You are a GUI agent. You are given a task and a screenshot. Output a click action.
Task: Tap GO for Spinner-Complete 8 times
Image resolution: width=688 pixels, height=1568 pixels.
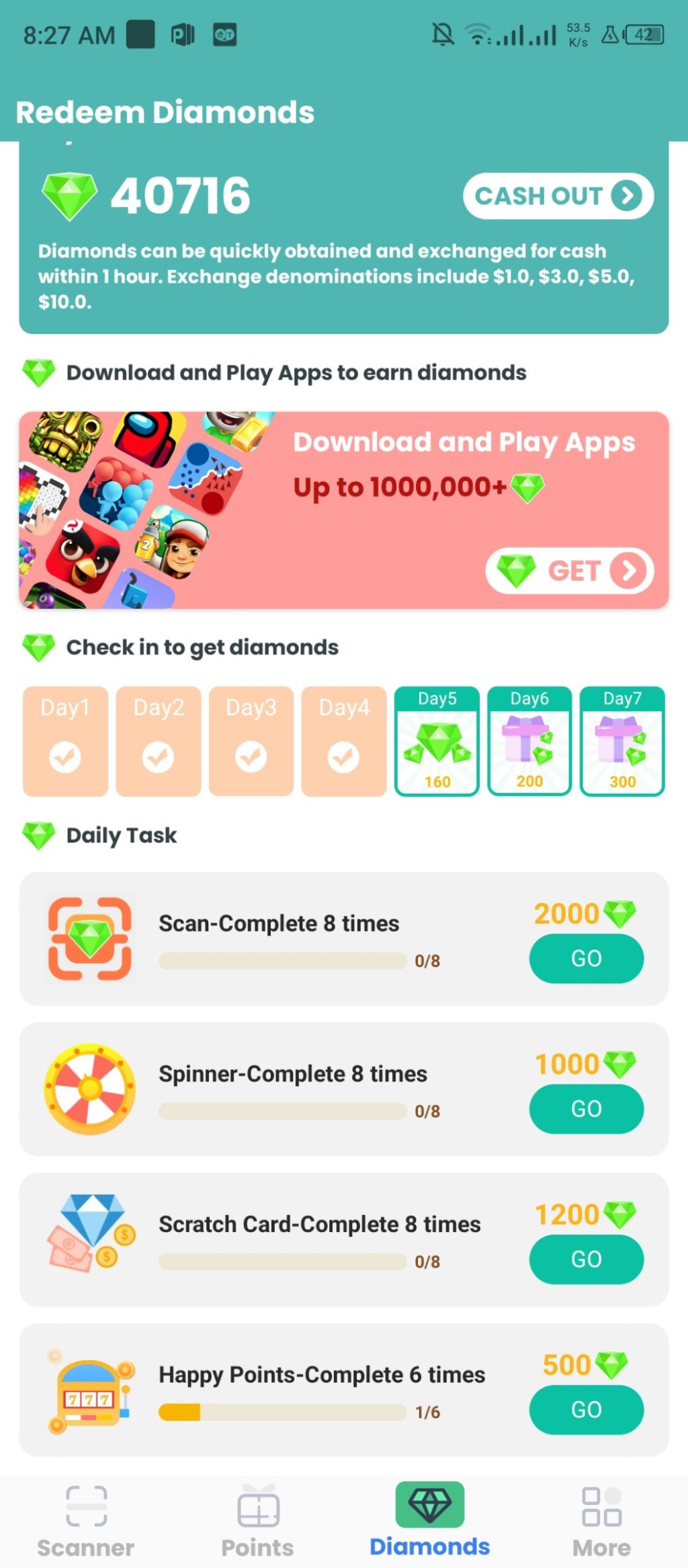click(x=586, y=1109)
